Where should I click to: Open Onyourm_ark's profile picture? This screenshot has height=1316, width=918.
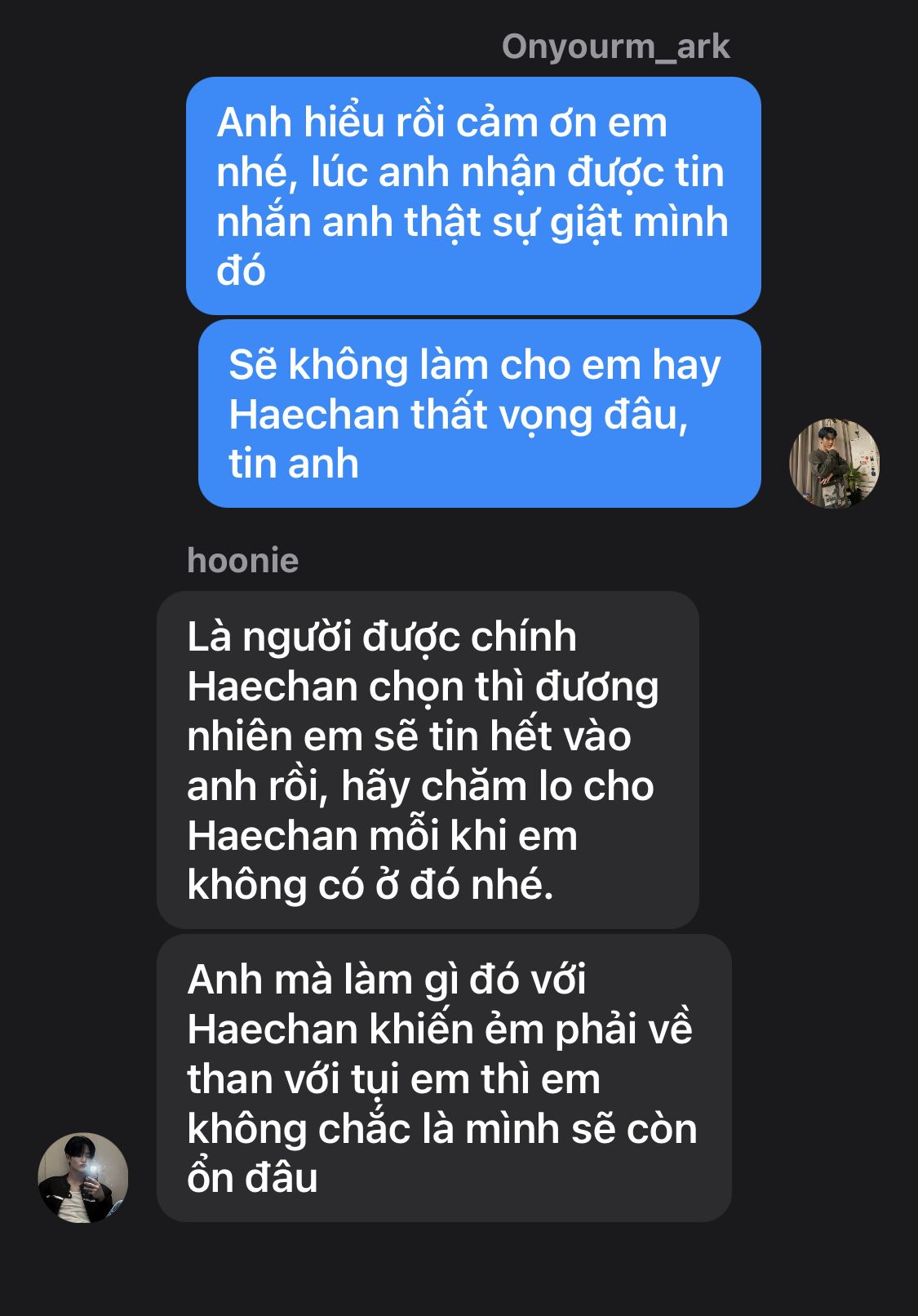click(x=834, y=464)
